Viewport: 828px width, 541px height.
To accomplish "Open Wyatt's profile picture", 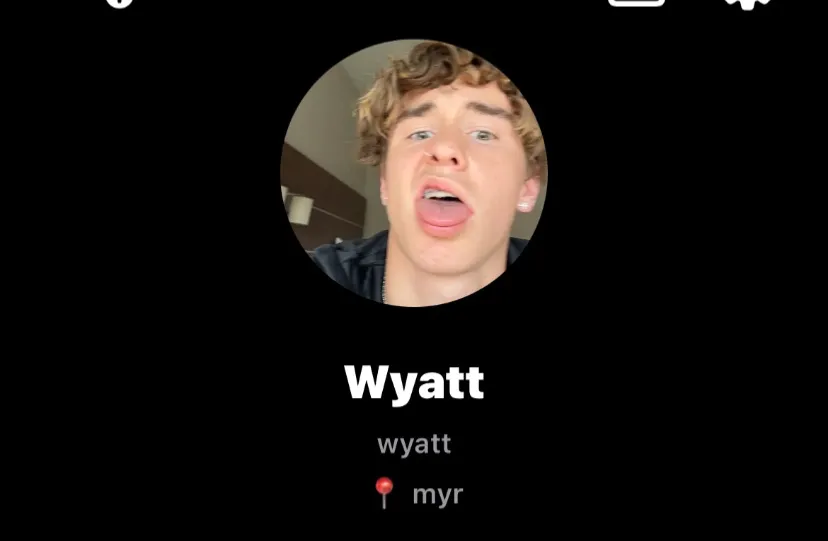I will click(414, 172).
